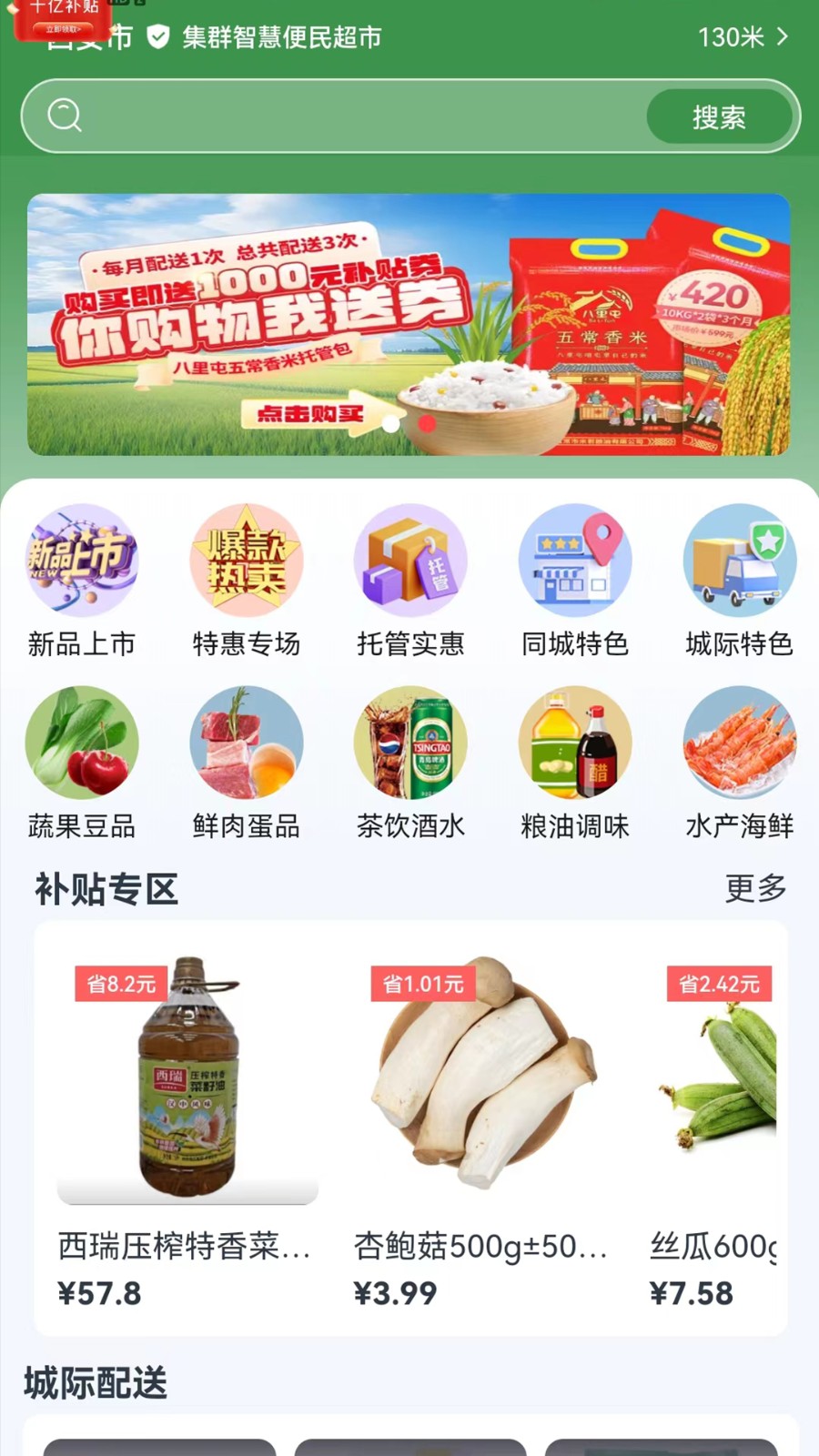The width and height of the screenshot is (819, 1456).
Task: Browse the 鲜肉蛋品 category
Action: [x=246, y=763]
